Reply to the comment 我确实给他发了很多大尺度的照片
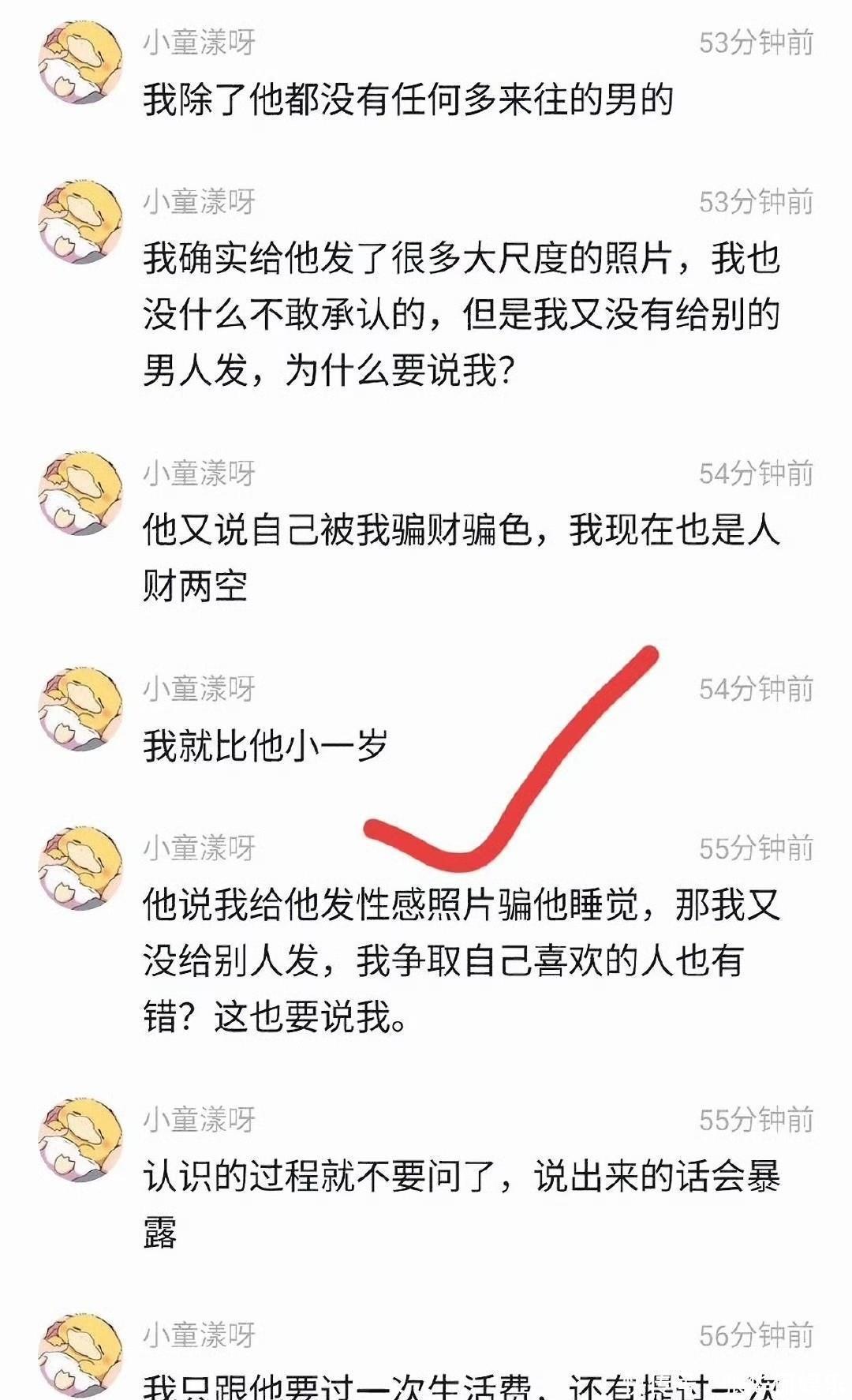 (461, 314)
